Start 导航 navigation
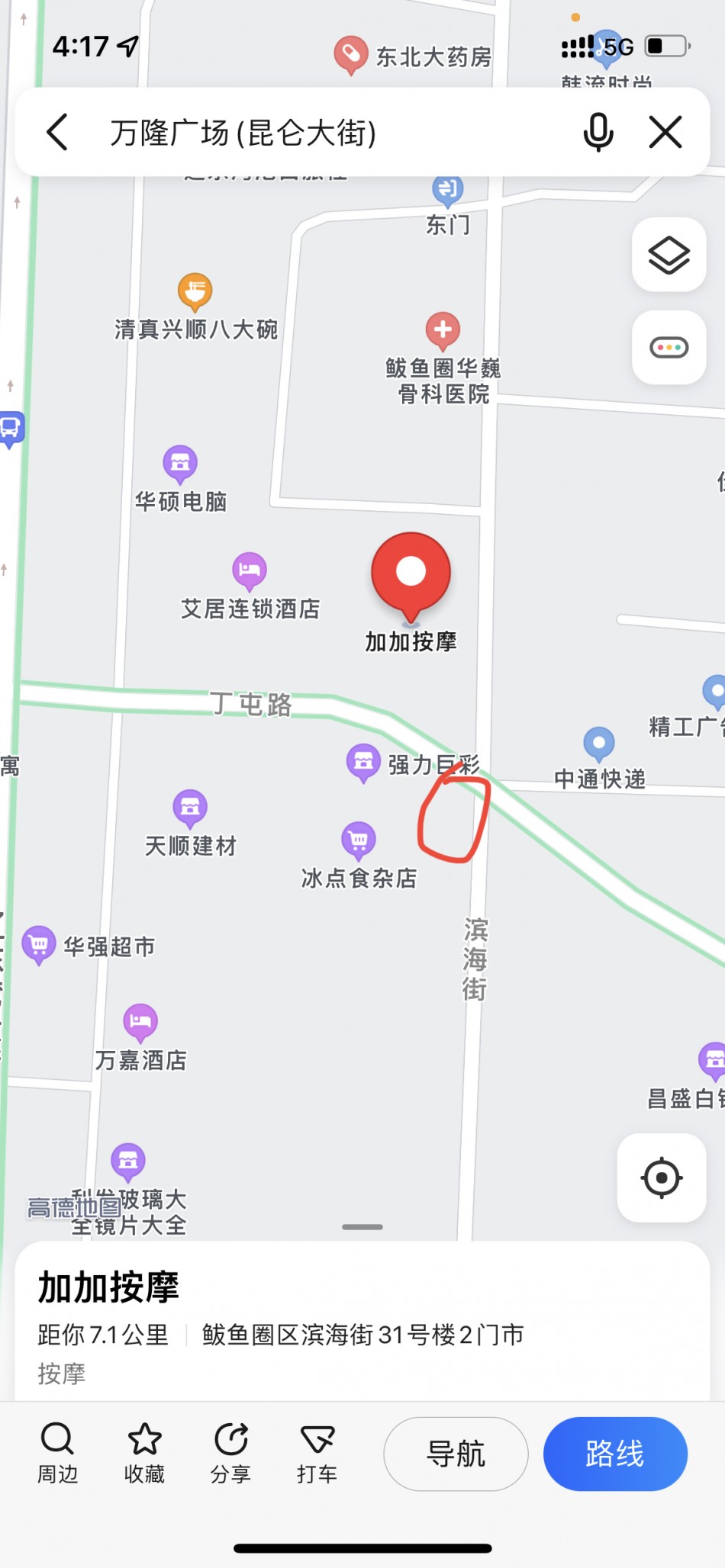 456,1454
